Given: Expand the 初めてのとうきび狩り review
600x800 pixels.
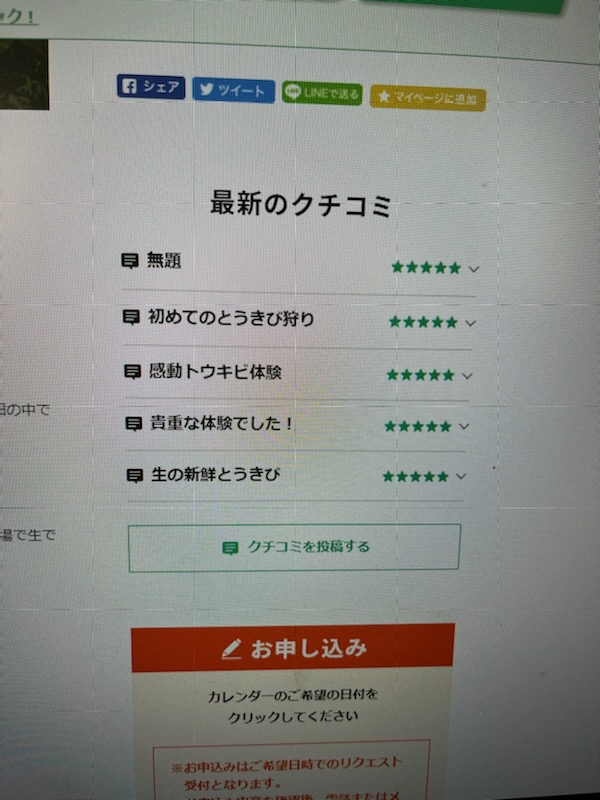Looking at the screenshot, I should point(471,323).
